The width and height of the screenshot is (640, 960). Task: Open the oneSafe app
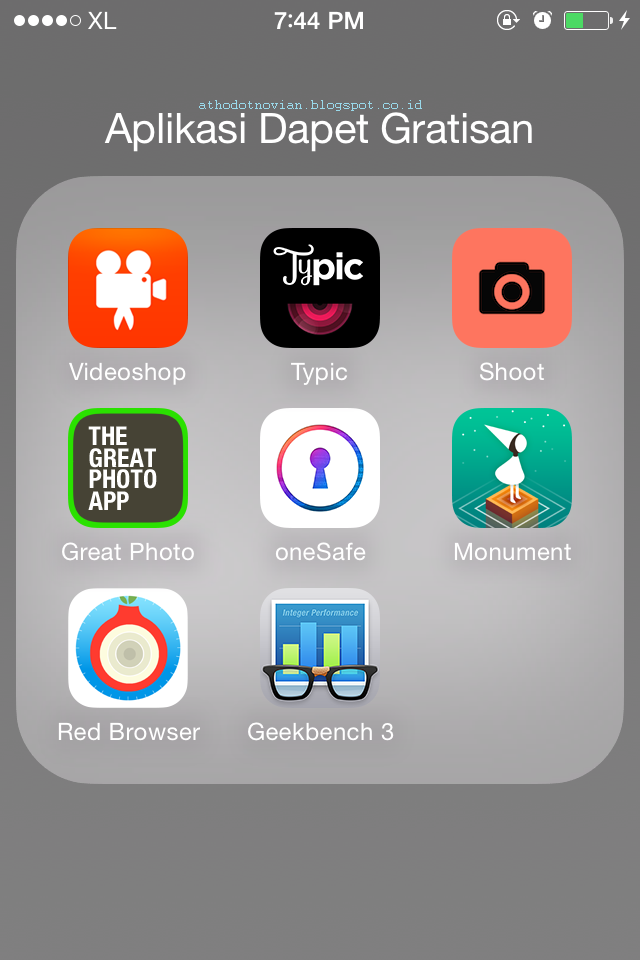coord(319,468)
